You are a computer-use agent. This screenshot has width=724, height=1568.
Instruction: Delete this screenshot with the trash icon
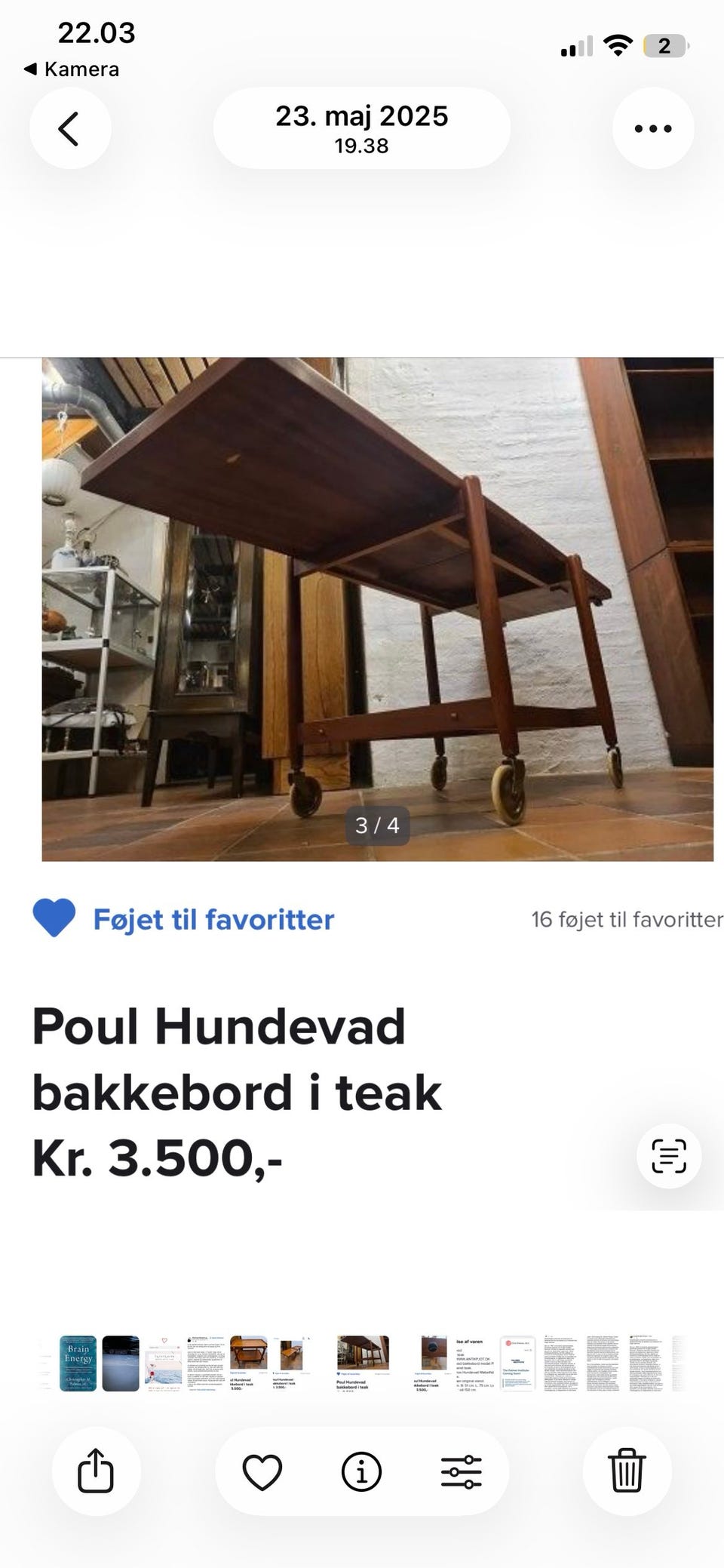(630, 1470)
